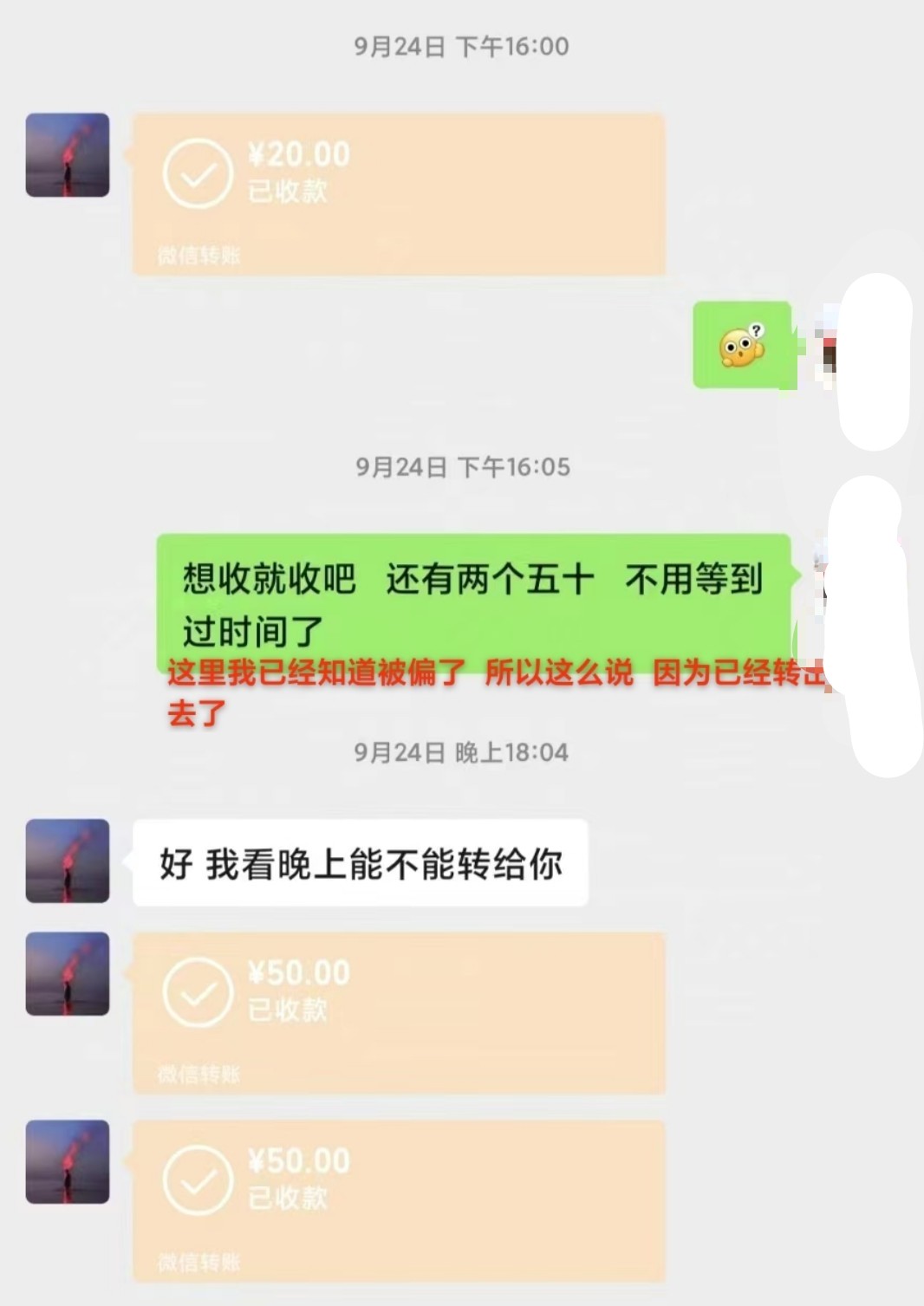Open the last ¥50.00 transfer card
Image resolution: width=924 pixels, height=1306 pixels.
click(x=399, y=1200)
